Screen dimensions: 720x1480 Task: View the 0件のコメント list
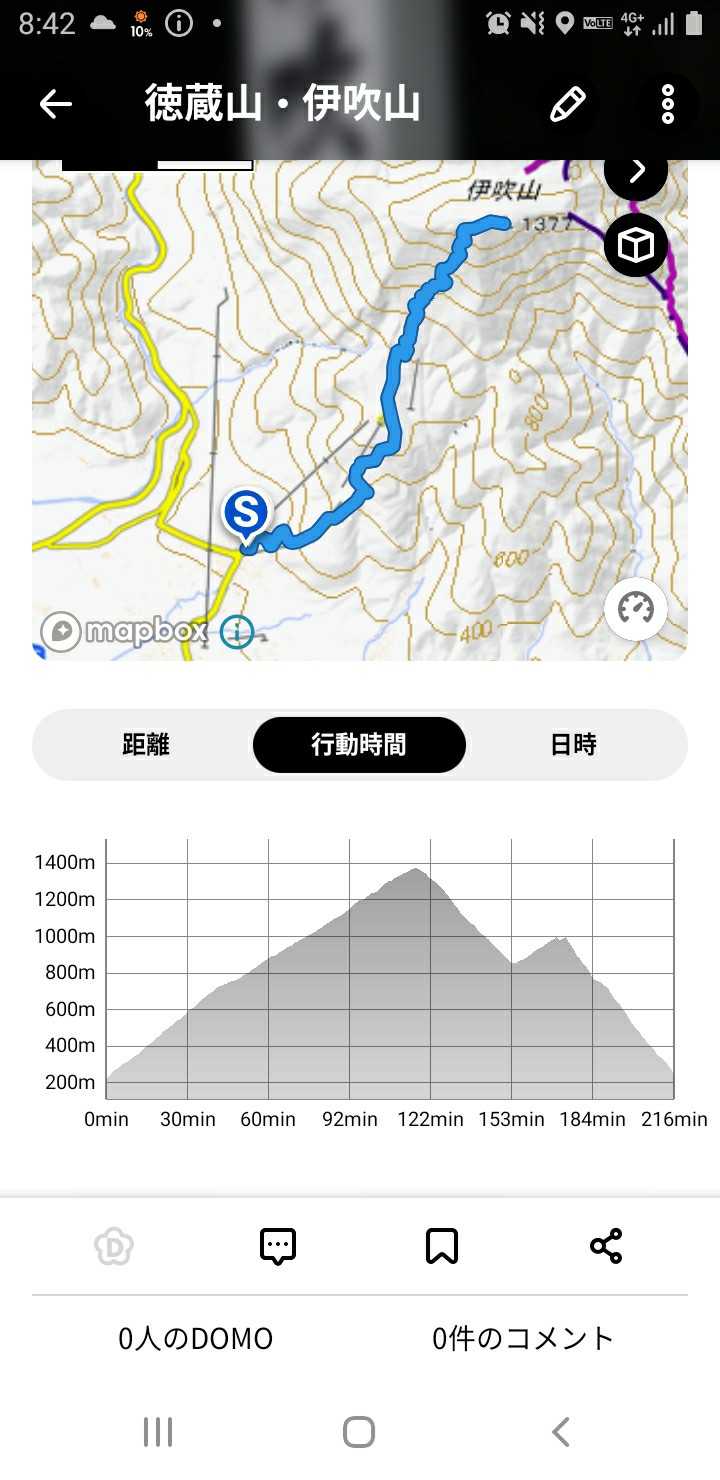523,1338
